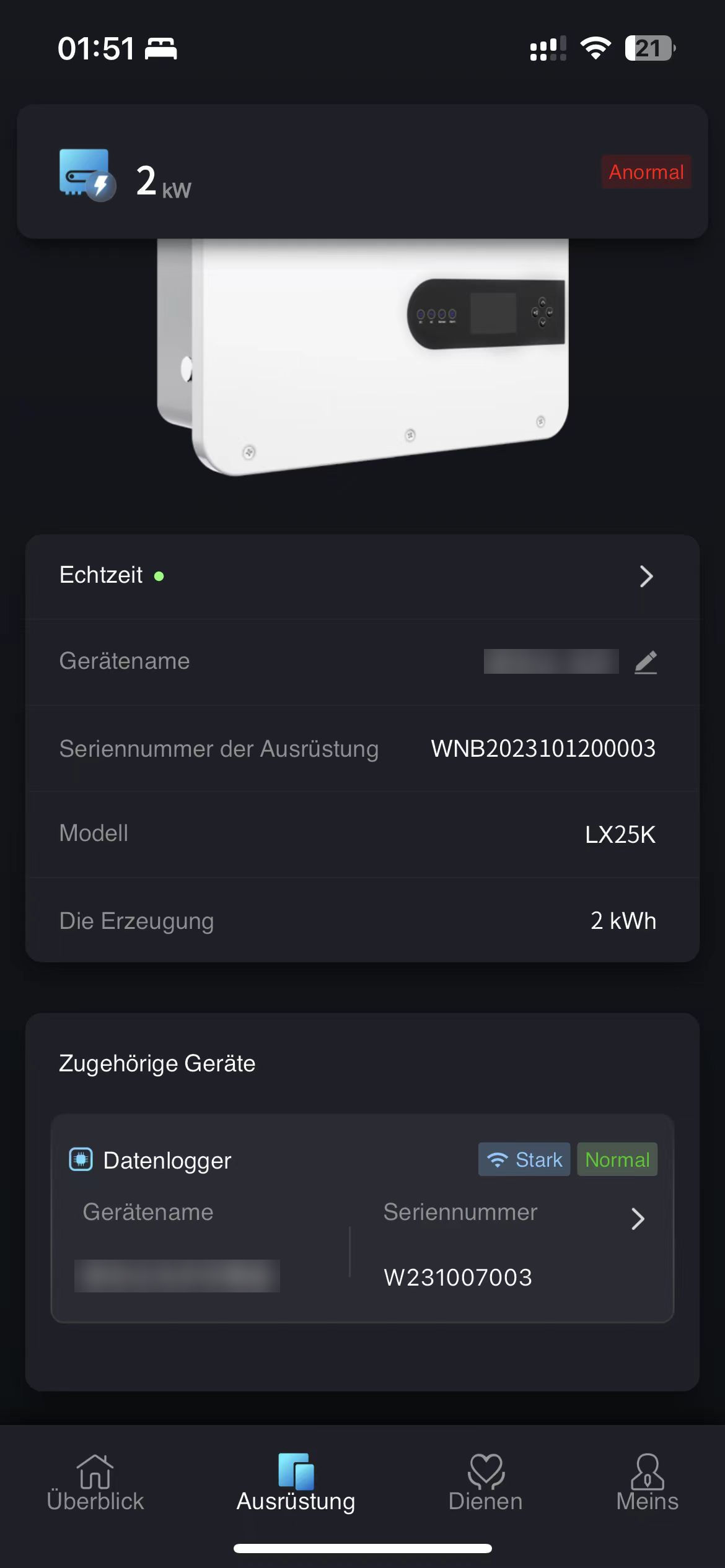Open the Meins profile tab
The image size is (725, 1568).
coord(647,1483)
